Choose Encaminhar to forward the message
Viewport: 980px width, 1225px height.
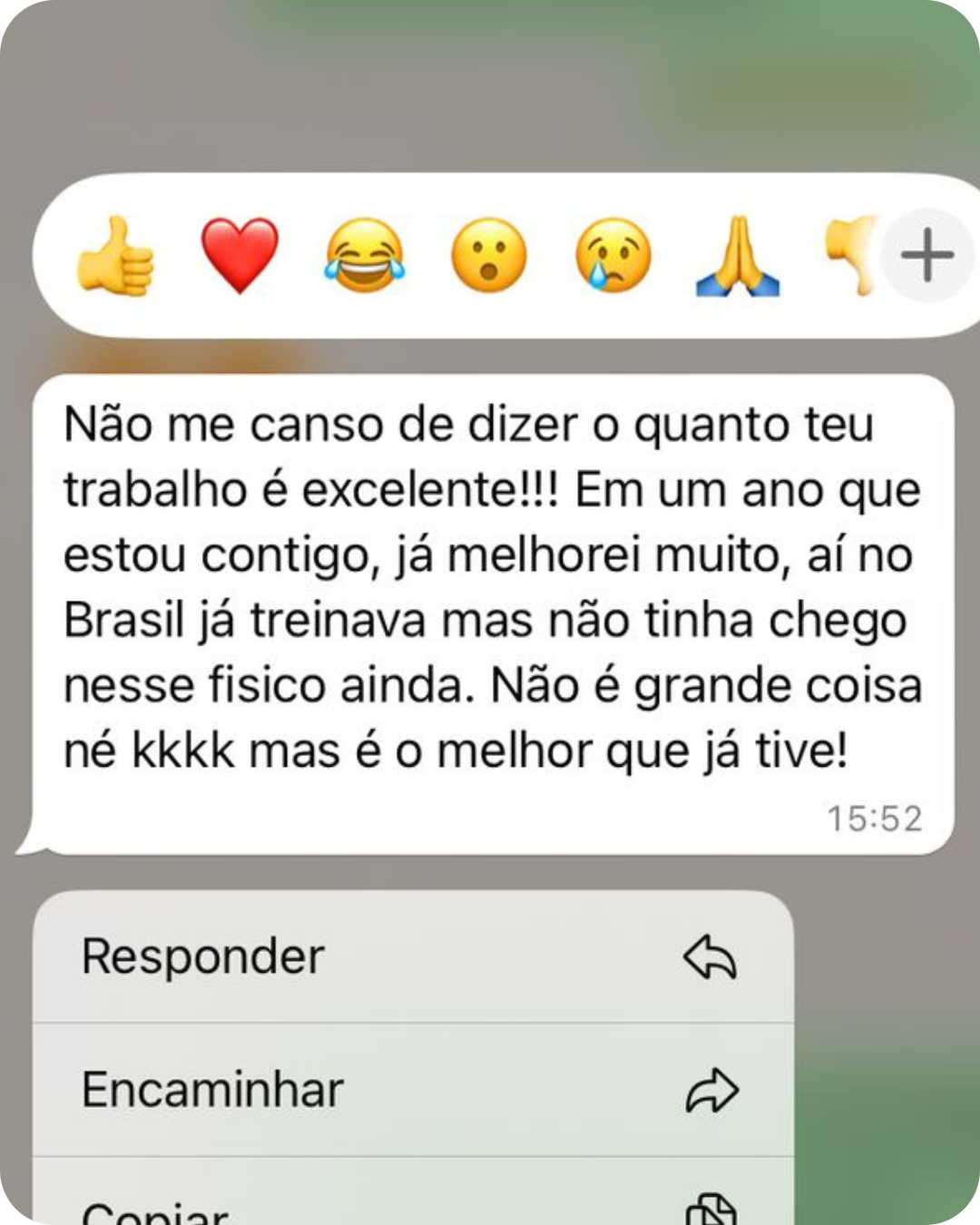[x=413, y=1090]
